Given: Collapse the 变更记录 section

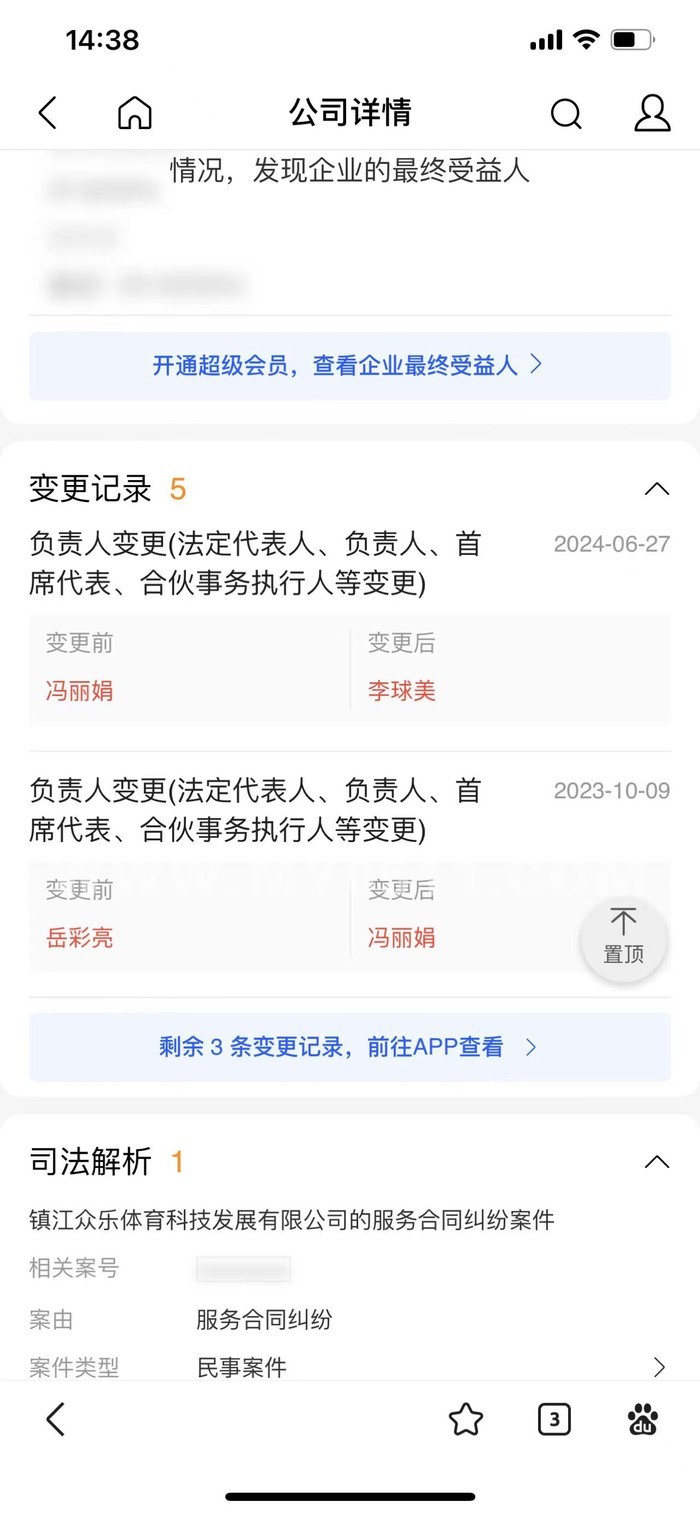Looking at the screenshot, I should click(657, 489).
